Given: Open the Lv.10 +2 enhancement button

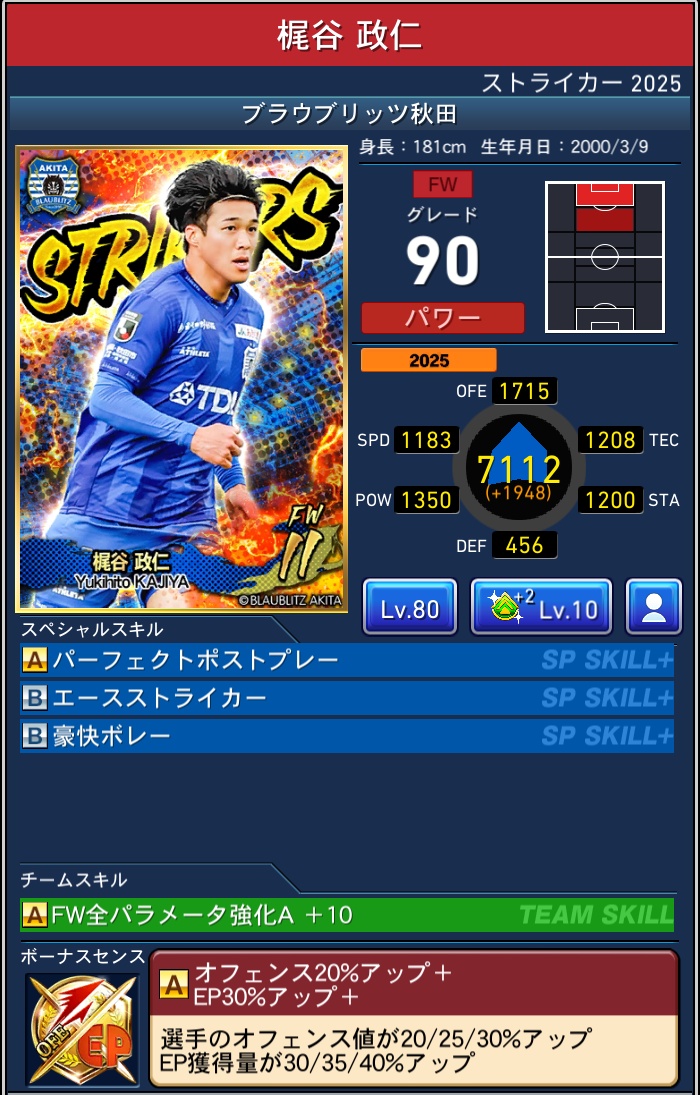Looking at the screenshot, I should pyautogui.click(x=541, y=607).
